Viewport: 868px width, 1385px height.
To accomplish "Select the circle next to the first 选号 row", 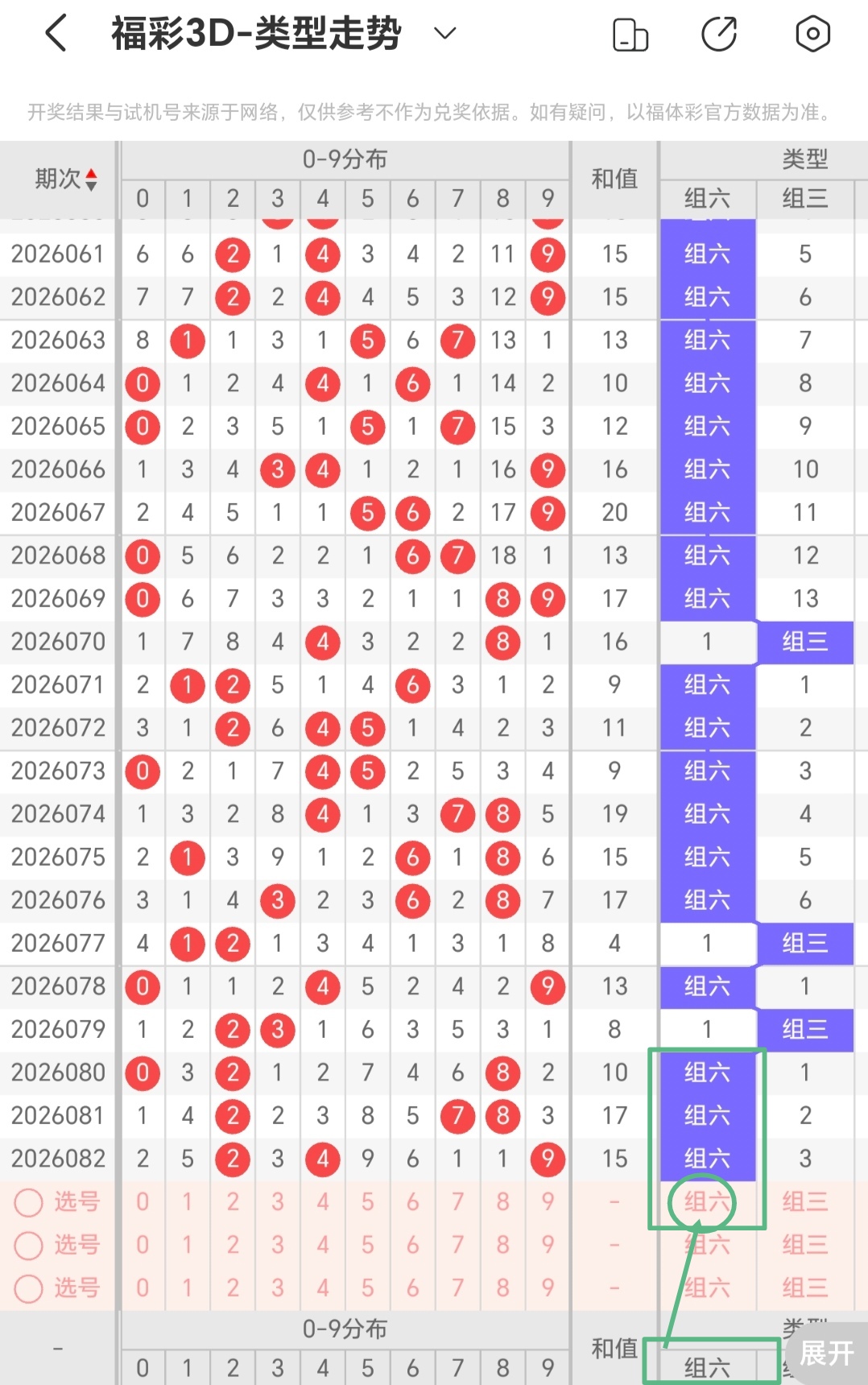I will coord(29,1202).
